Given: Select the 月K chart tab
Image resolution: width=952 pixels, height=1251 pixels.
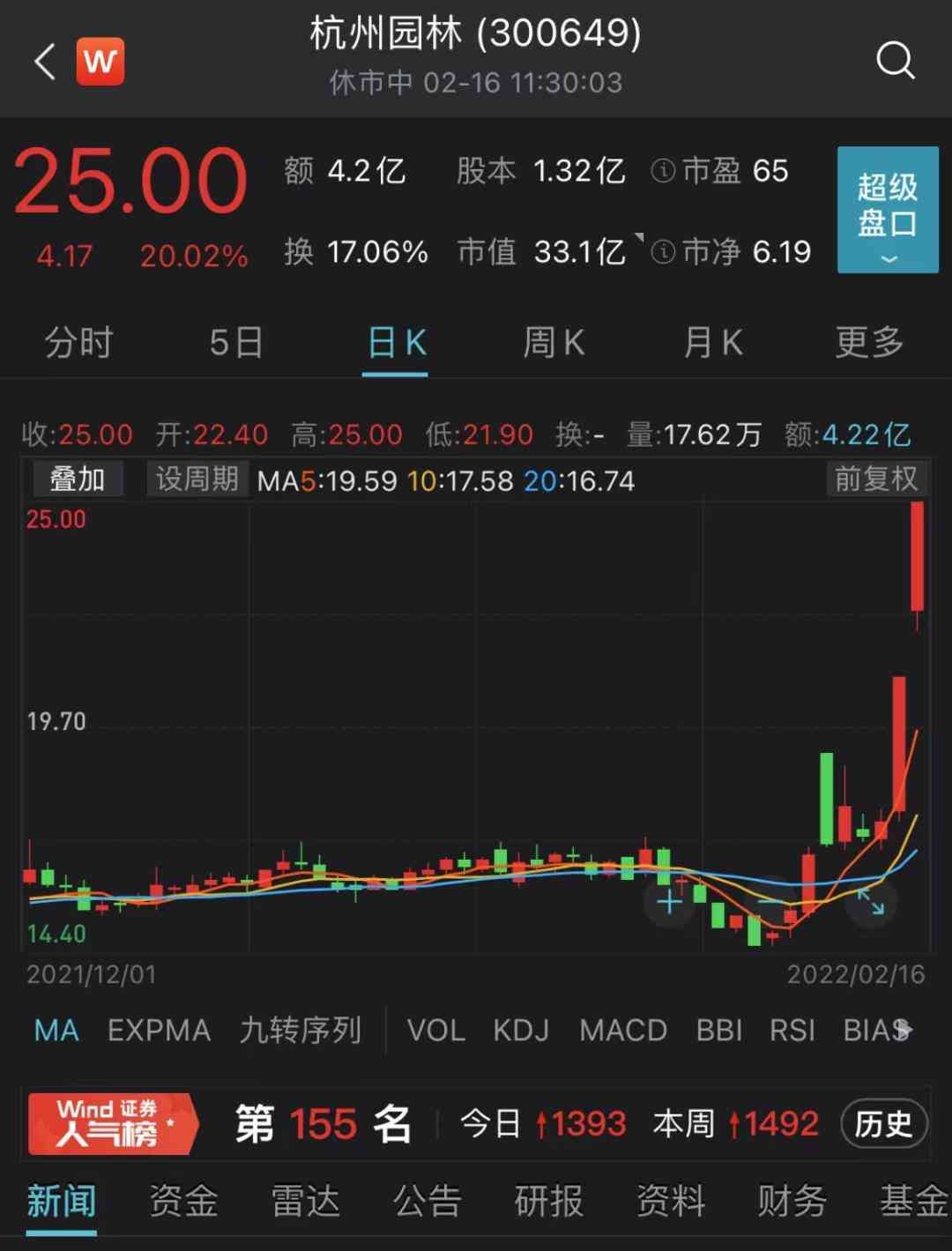Looking at the screenshot, I should 713,342.
